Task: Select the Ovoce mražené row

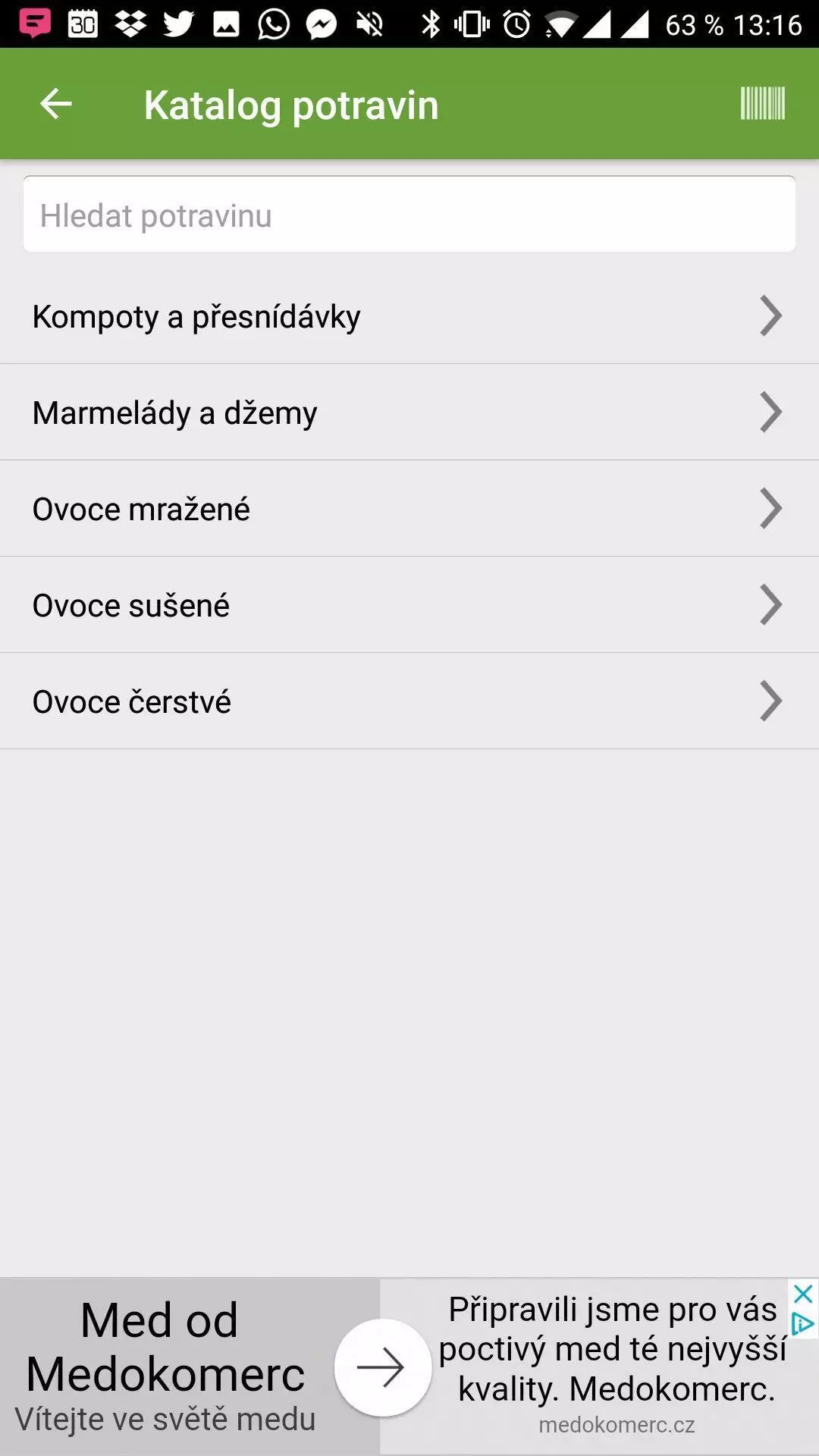Action: (409, 509)
